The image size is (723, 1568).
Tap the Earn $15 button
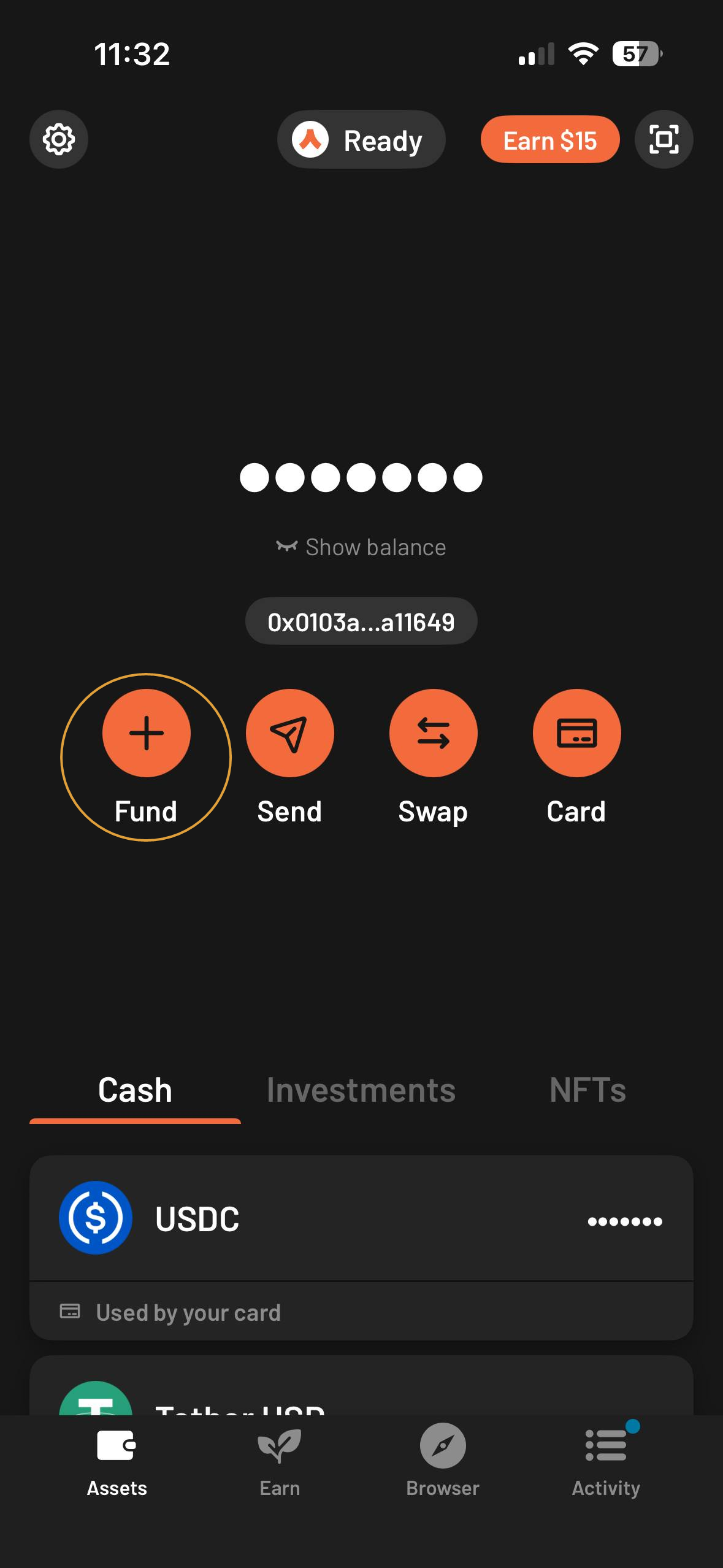[549, 140]
